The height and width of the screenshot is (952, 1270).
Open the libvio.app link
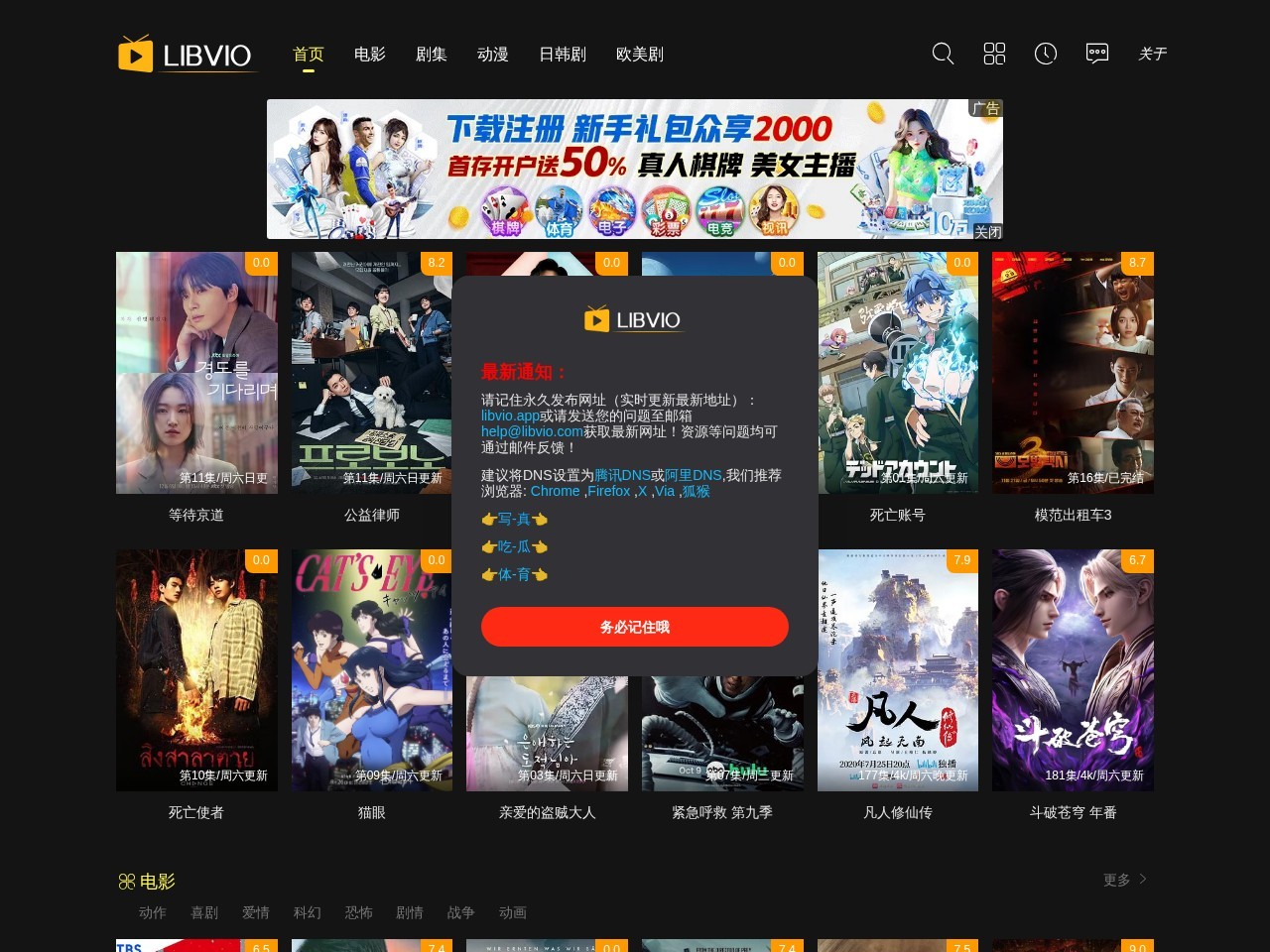pos(510,416)
